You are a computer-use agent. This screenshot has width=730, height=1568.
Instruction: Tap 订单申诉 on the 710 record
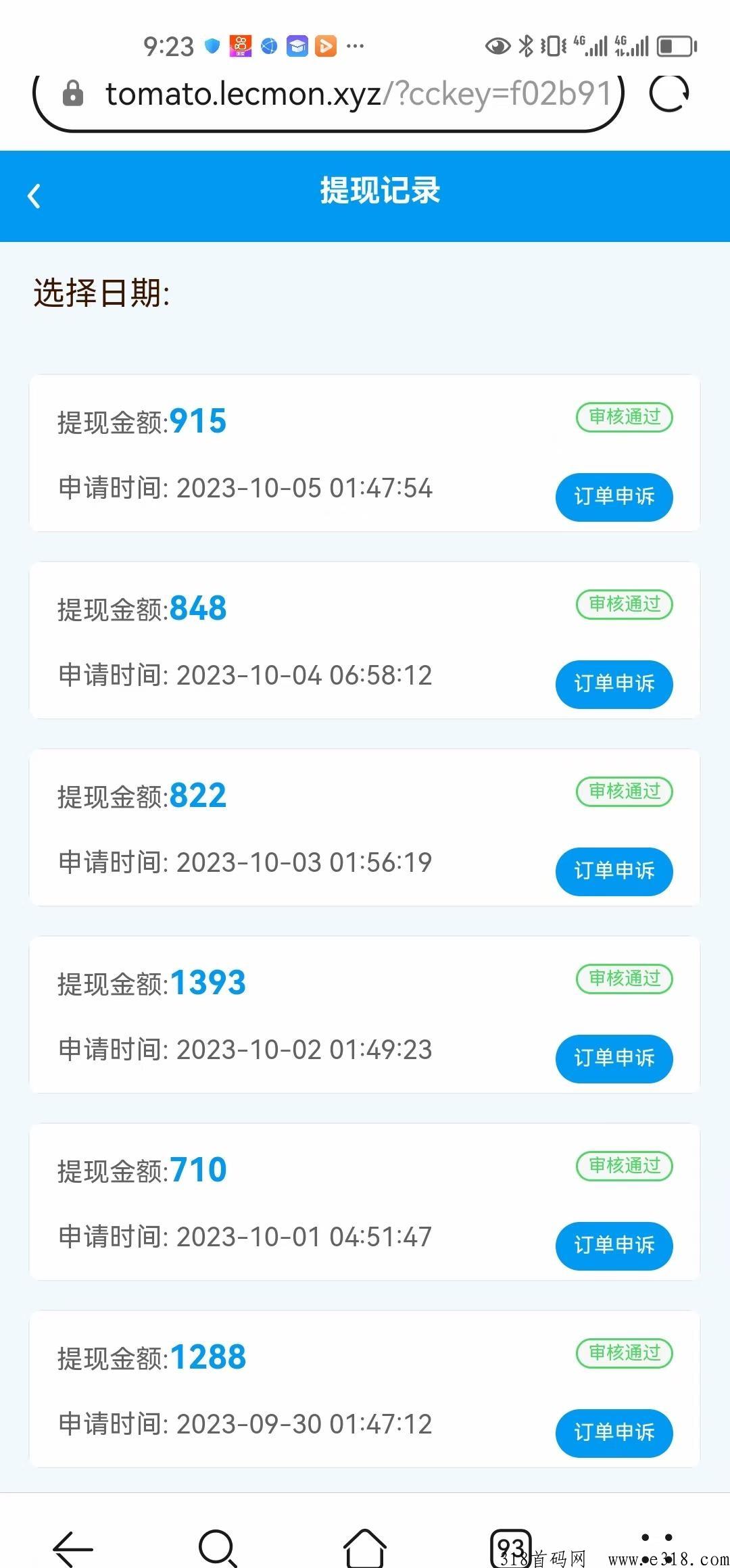click(x=614, y=1246)
